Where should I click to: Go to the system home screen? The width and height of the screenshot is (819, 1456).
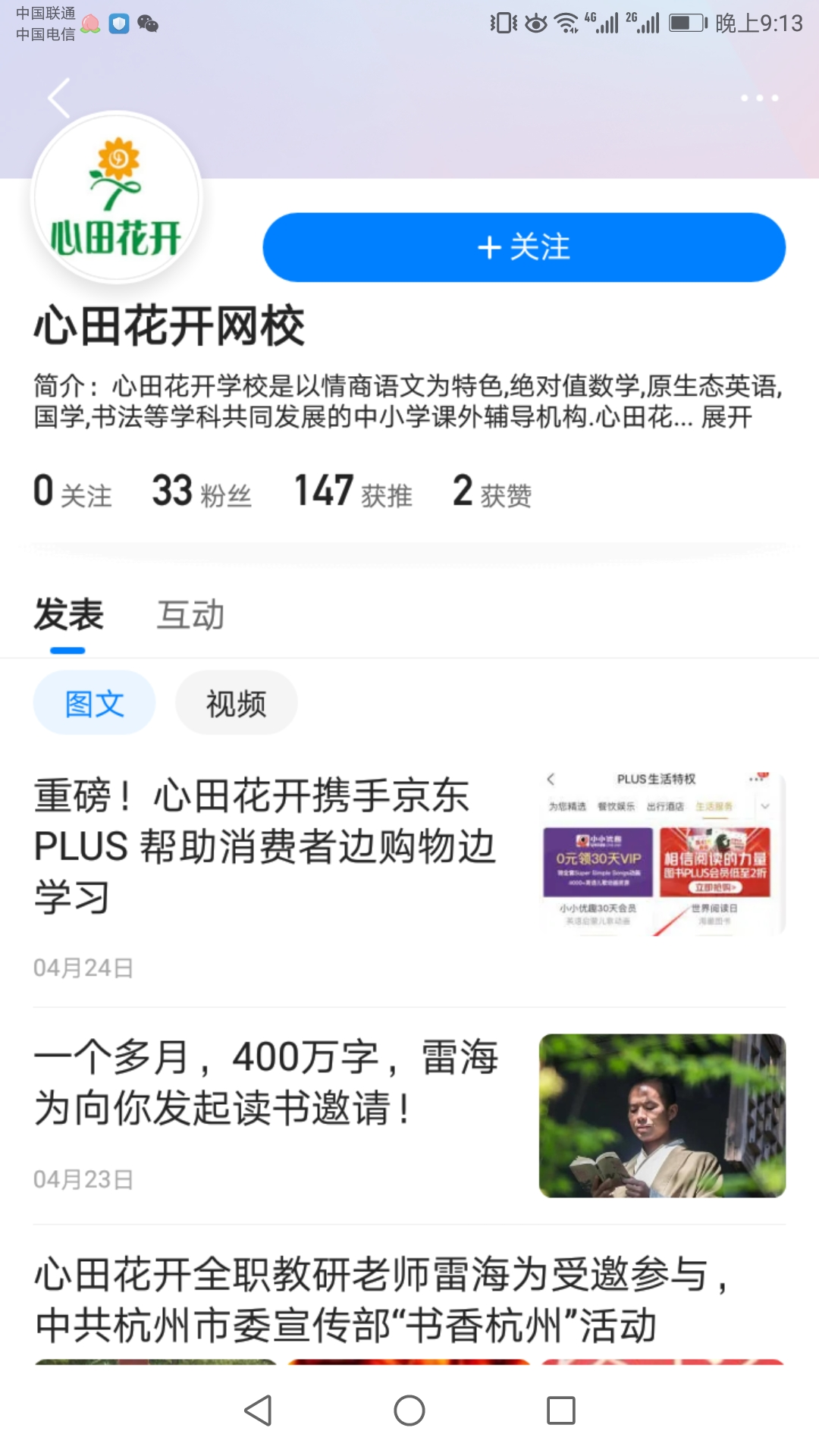coord(409,1410)
